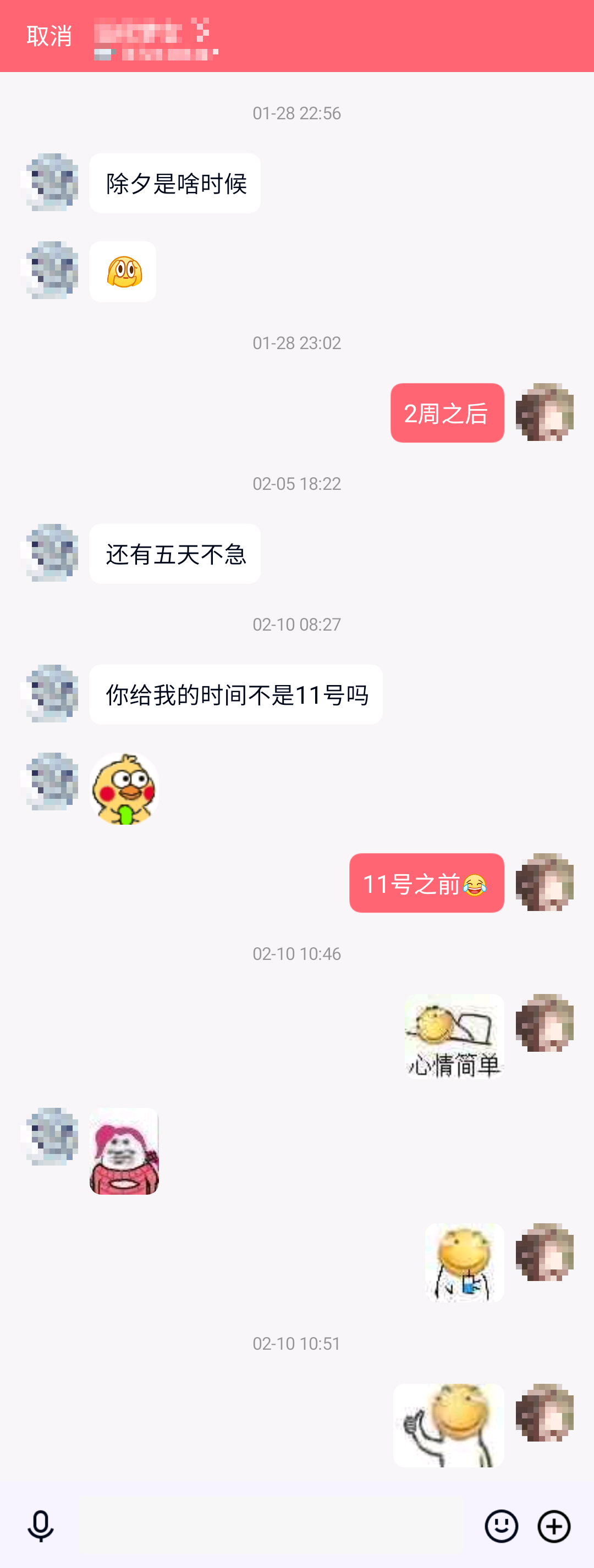Tap my avatar beside 2周之后
The height and width of the screenshot is (1568, 594).
point(544,412)
